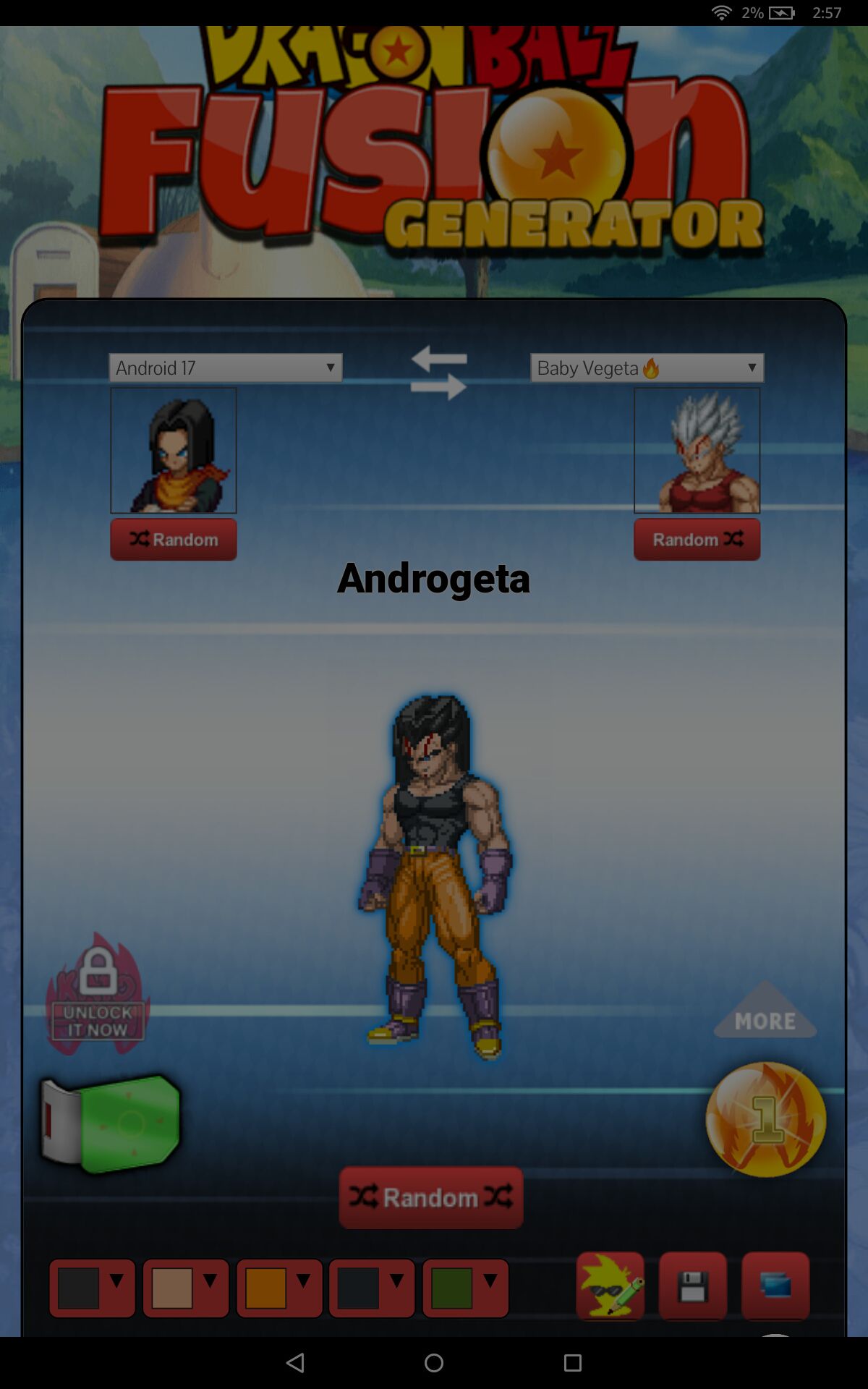Open the Android 17 character dropdown

point(225,368)
